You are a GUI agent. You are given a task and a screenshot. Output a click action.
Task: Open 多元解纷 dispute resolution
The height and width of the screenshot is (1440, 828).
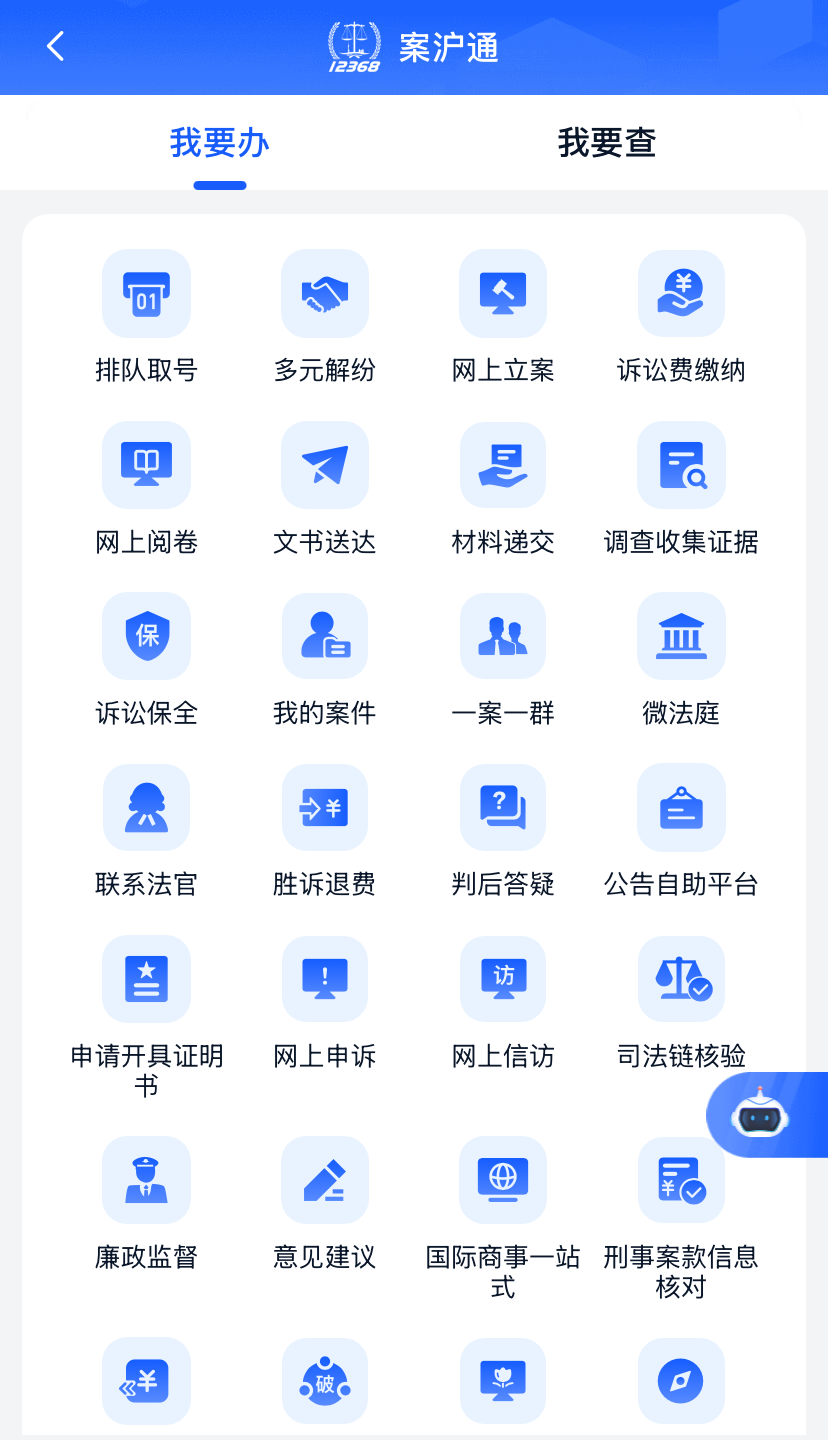[325, 294]
